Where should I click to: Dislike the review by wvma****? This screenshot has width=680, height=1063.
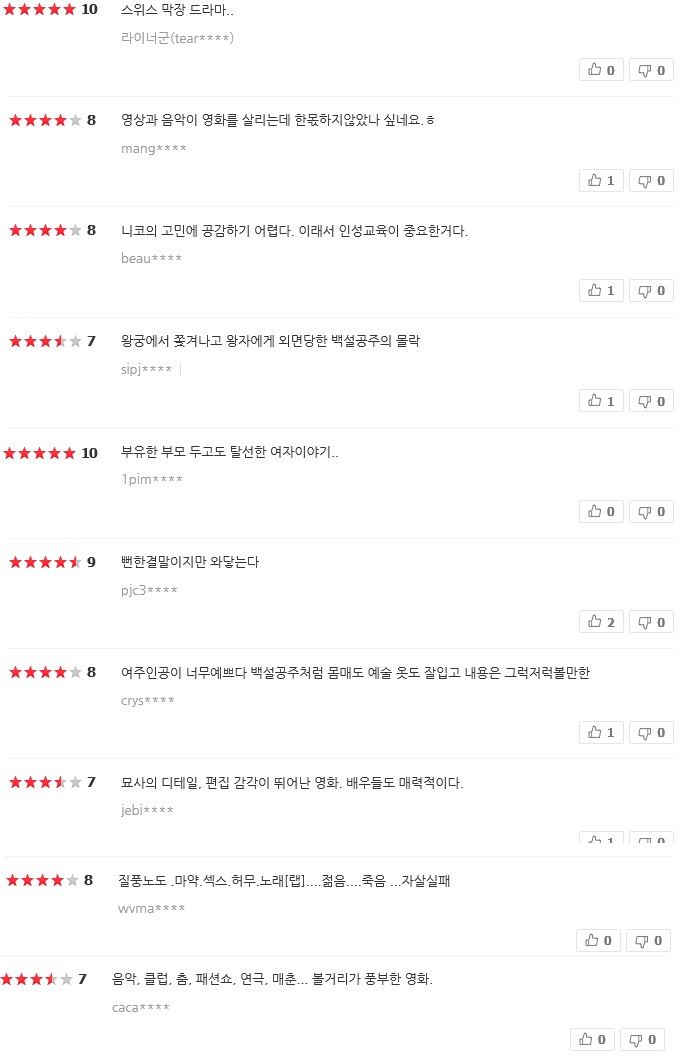click(x=648, y=940)
